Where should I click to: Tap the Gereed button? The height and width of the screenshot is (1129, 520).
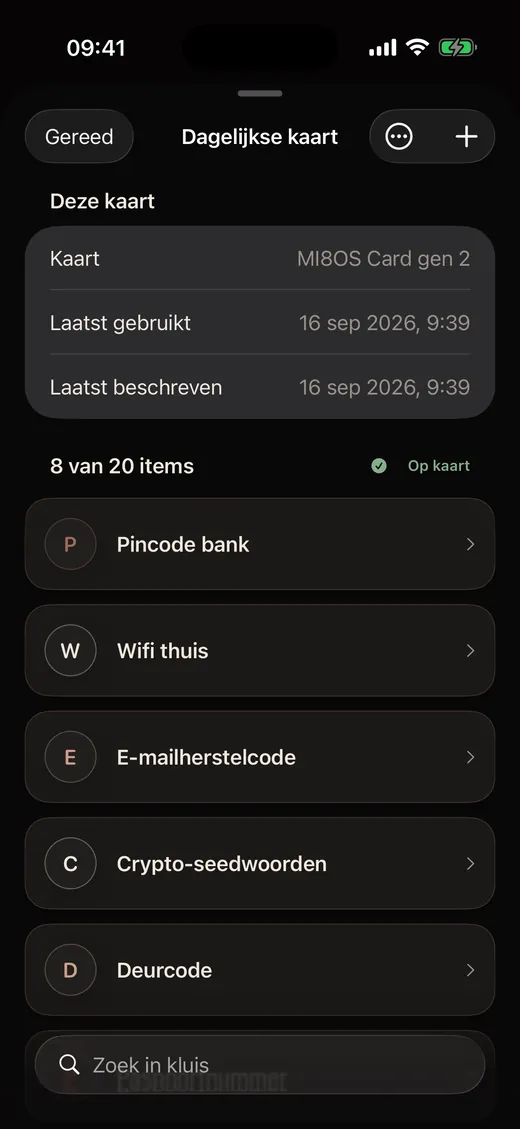[79, 136]
